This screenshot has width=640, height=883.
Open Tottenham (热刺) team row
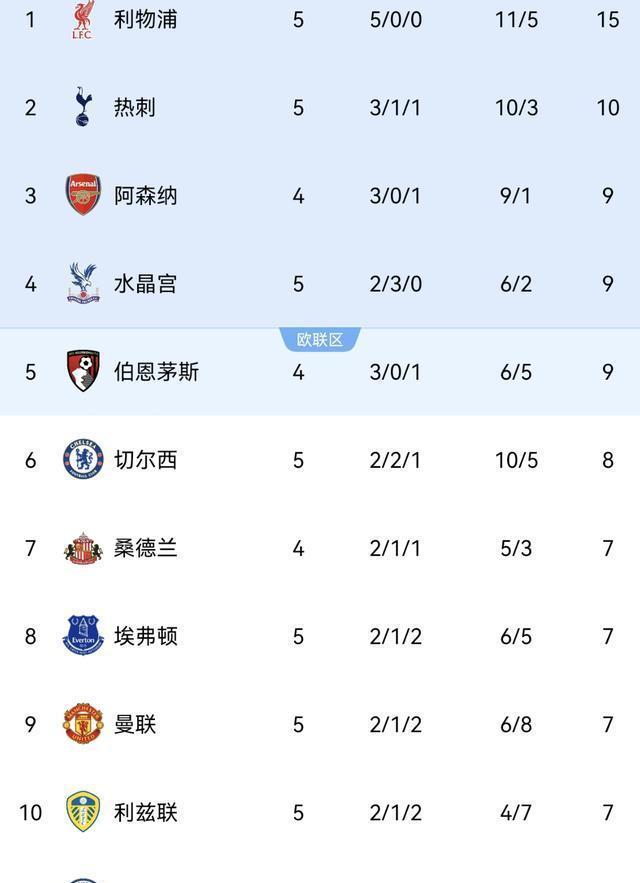coord(134,107)
